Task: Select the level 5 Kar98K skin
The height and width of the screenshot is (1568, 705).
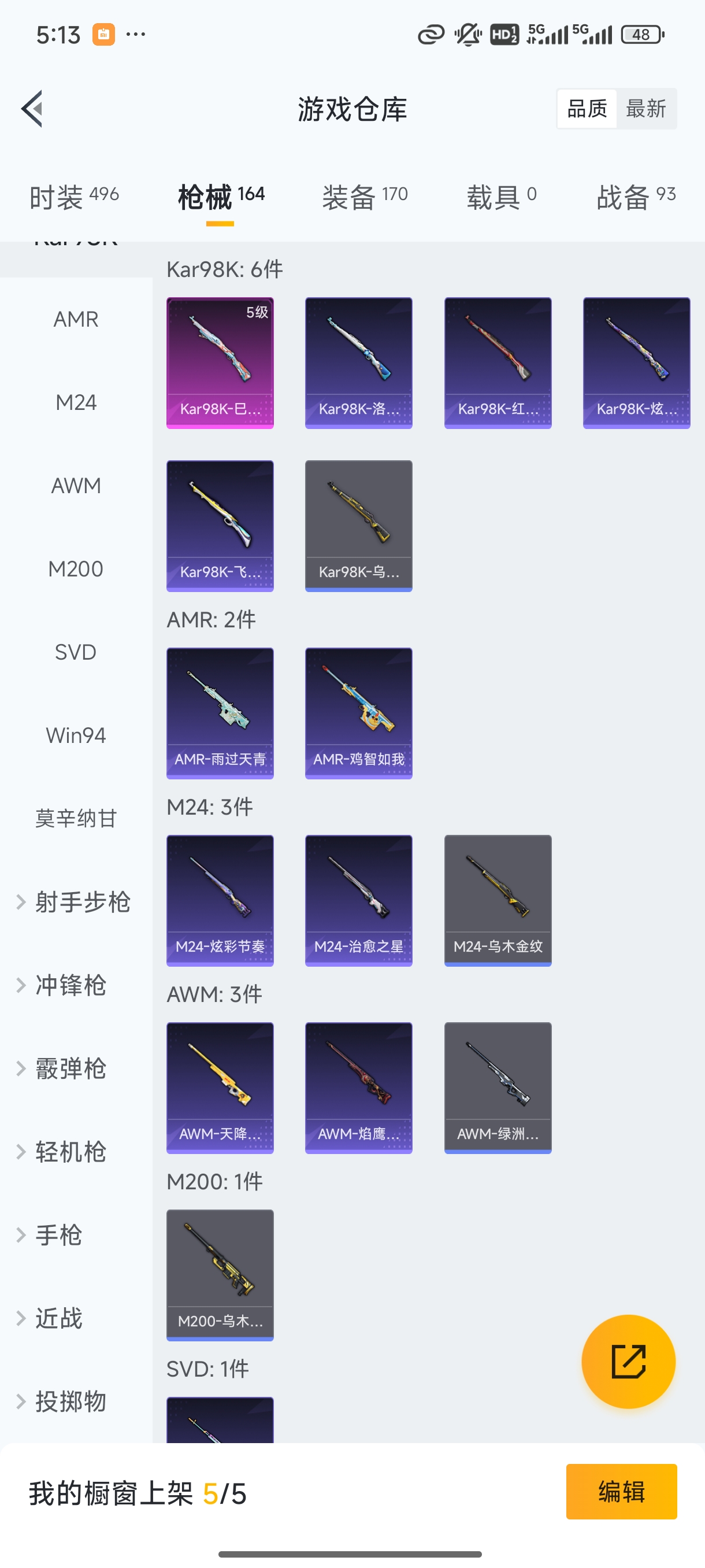Action: click(220, 363)
